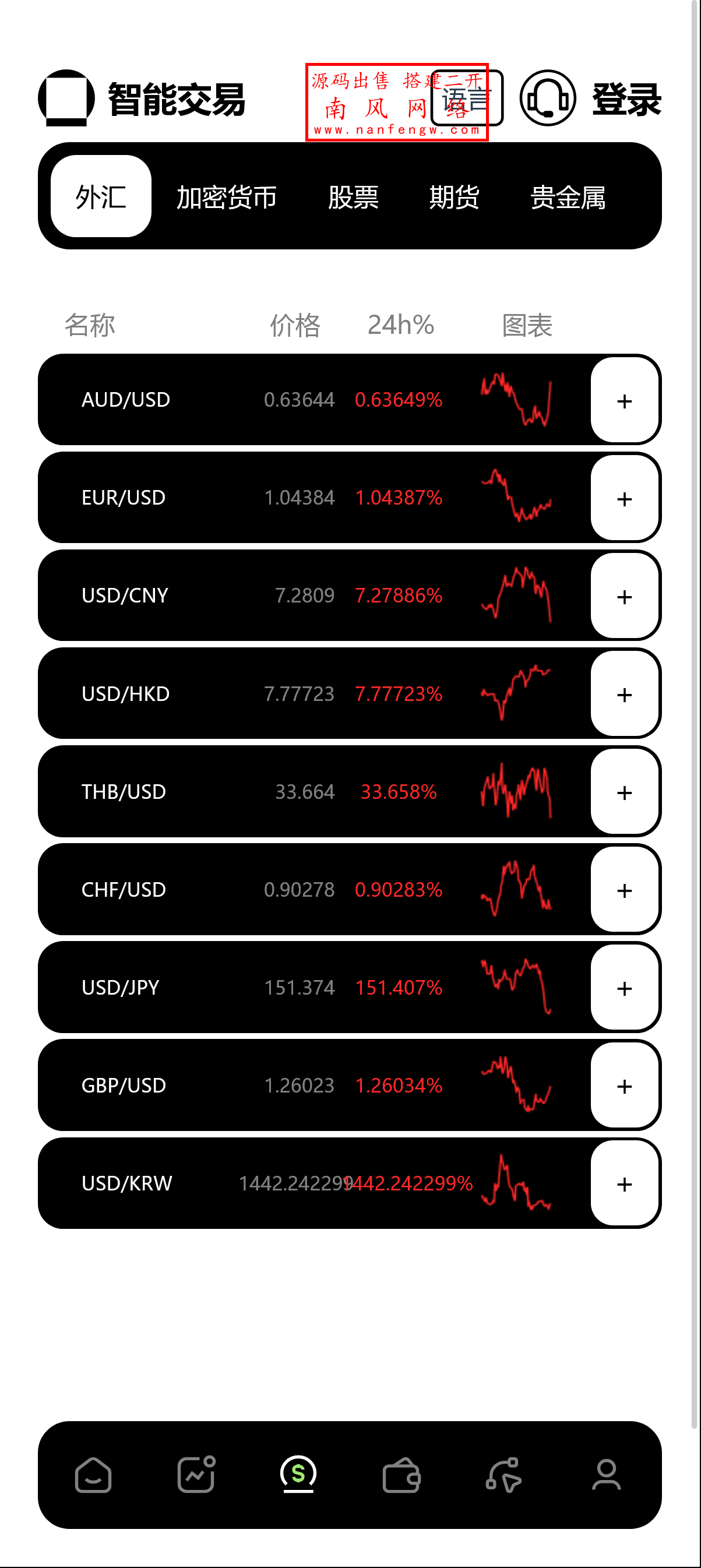The height and width of the screenshot is (1568, 701).
Task: Select the 期货 tab
Action: tap(454, 196)
